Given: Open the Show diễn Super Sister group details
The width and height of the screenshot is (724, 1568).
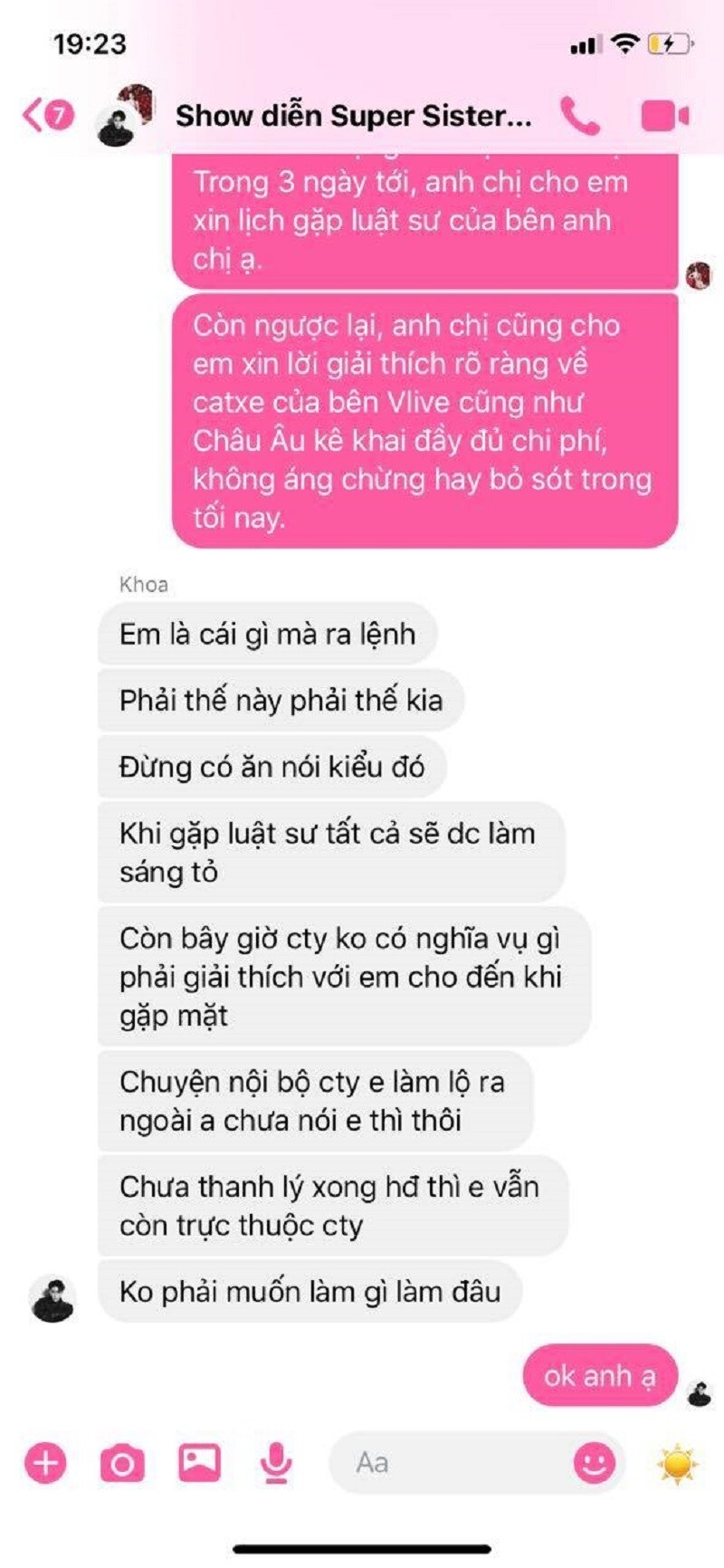Looking at the screenshot, I should (x=353, y=116).
